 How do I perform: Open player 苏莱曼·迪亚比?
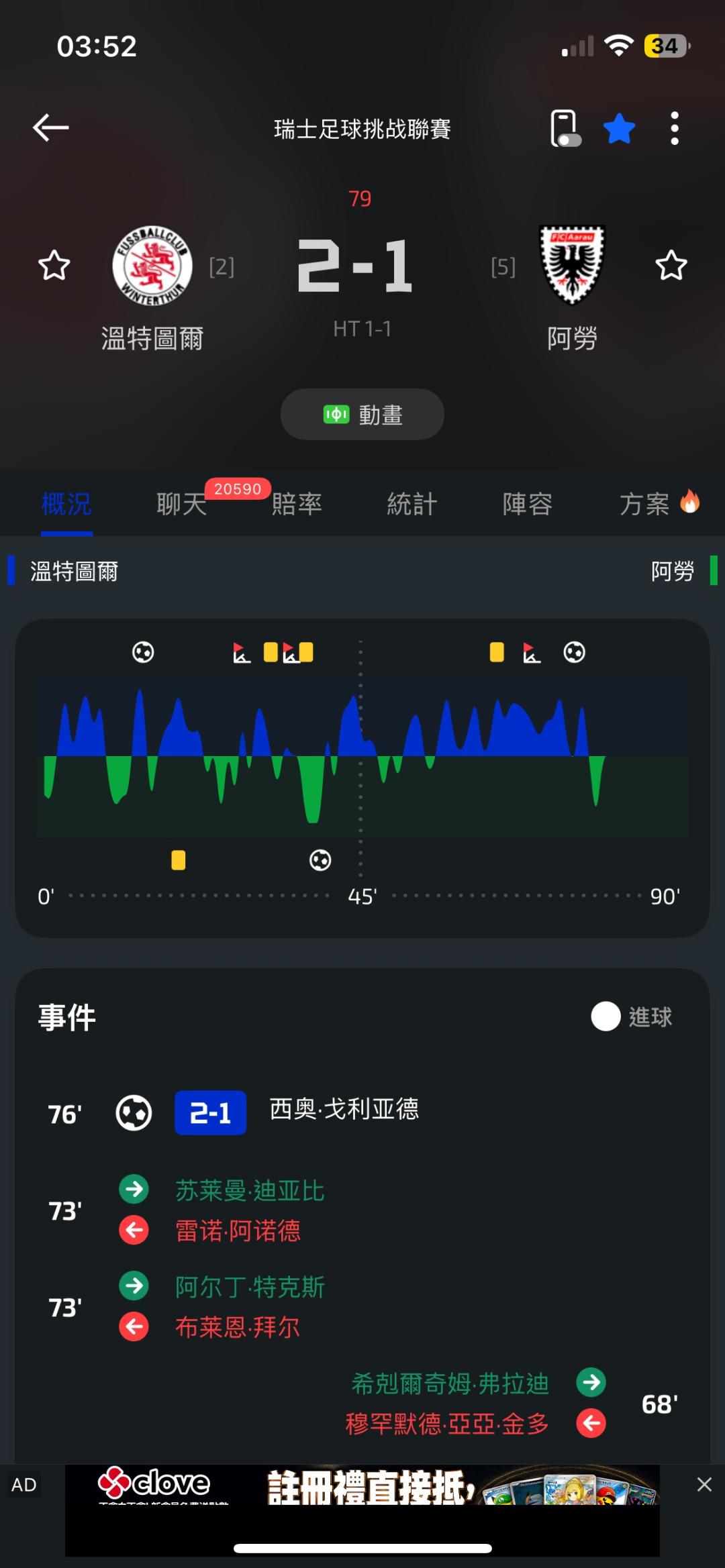(x=250, y=1191)
